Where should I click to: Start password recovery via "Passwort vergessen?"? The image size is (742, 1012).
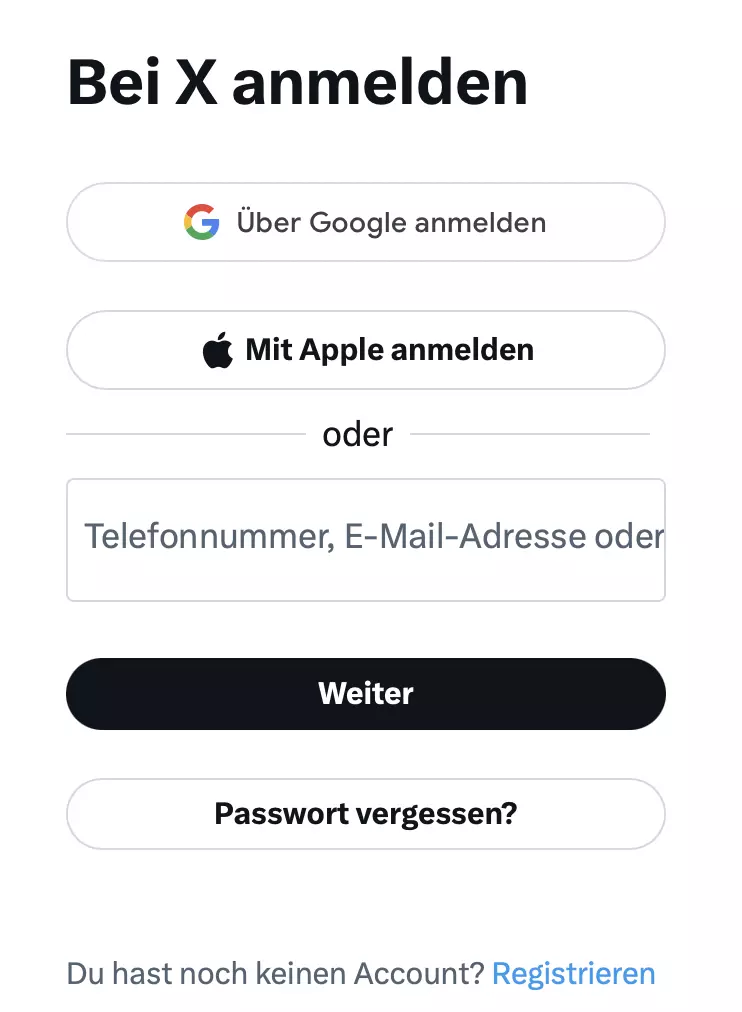point(366,814)
